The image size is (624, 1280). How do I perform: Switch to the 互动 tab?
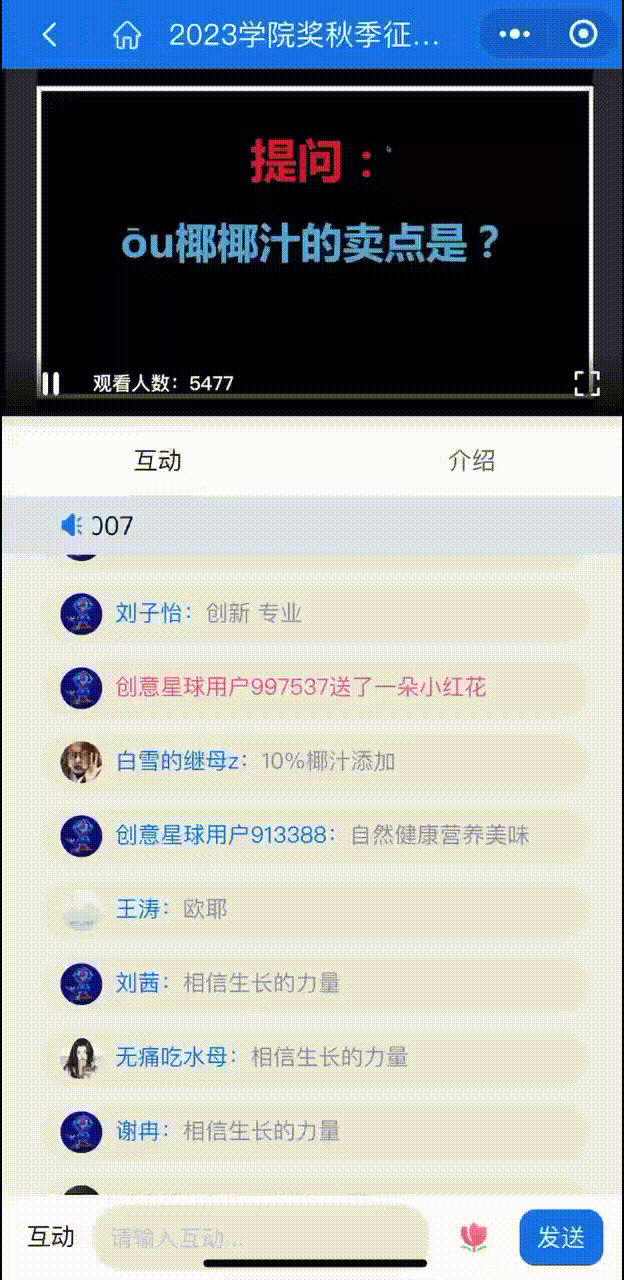158,461
